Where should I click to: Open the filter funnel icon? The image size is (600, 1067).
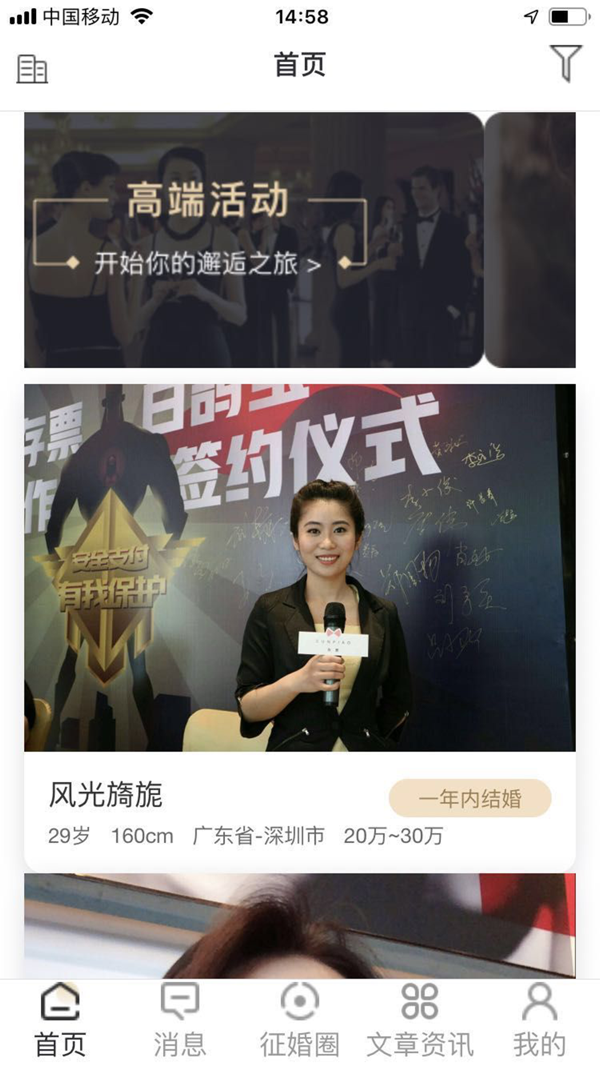(x=565, y=63)
